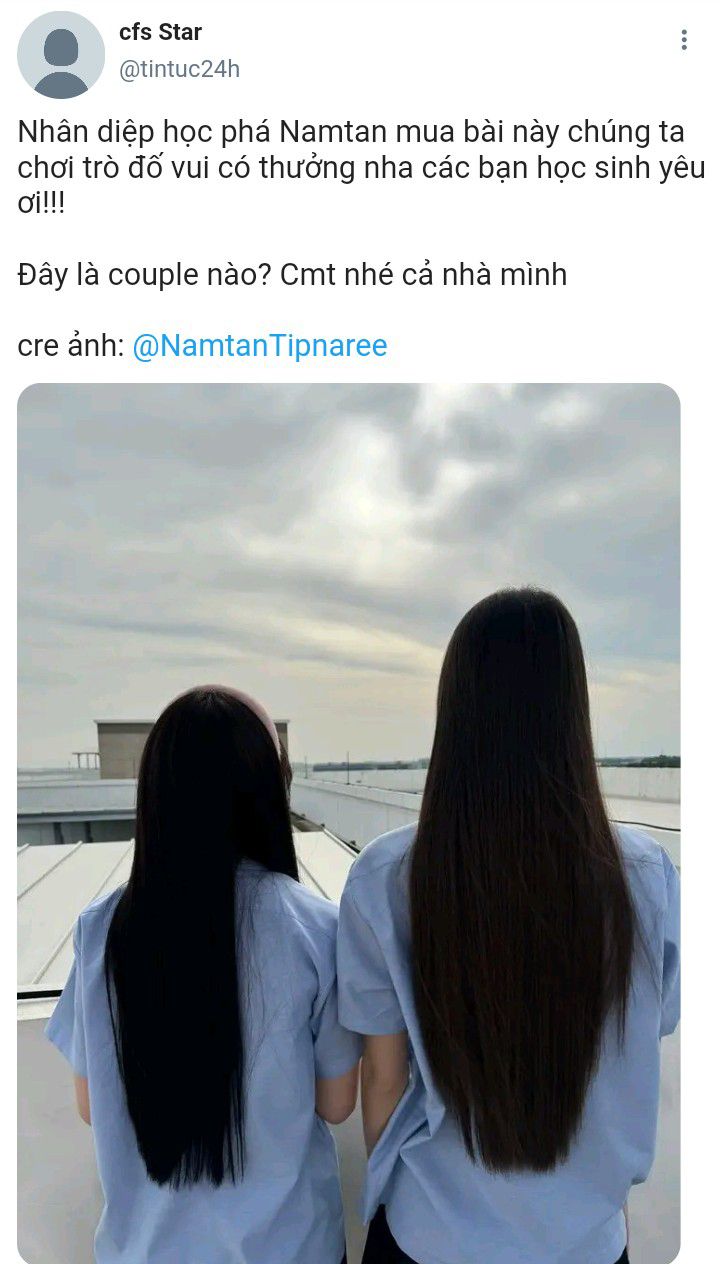Image resolution: width=720 pixels, height=1264 pixels.
Task: View the attached photo full screen
Action: coord(349,823)
